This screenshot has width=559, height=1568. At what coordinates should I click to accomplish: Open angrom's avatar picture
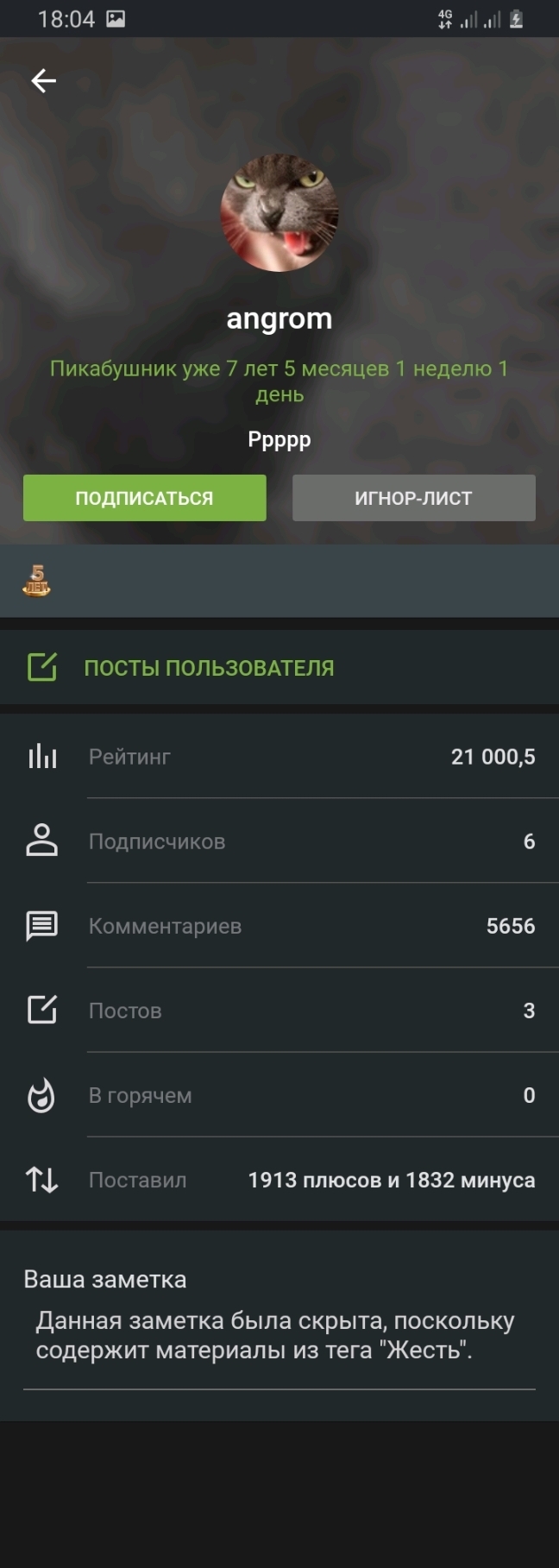click(x=279, y=213)
